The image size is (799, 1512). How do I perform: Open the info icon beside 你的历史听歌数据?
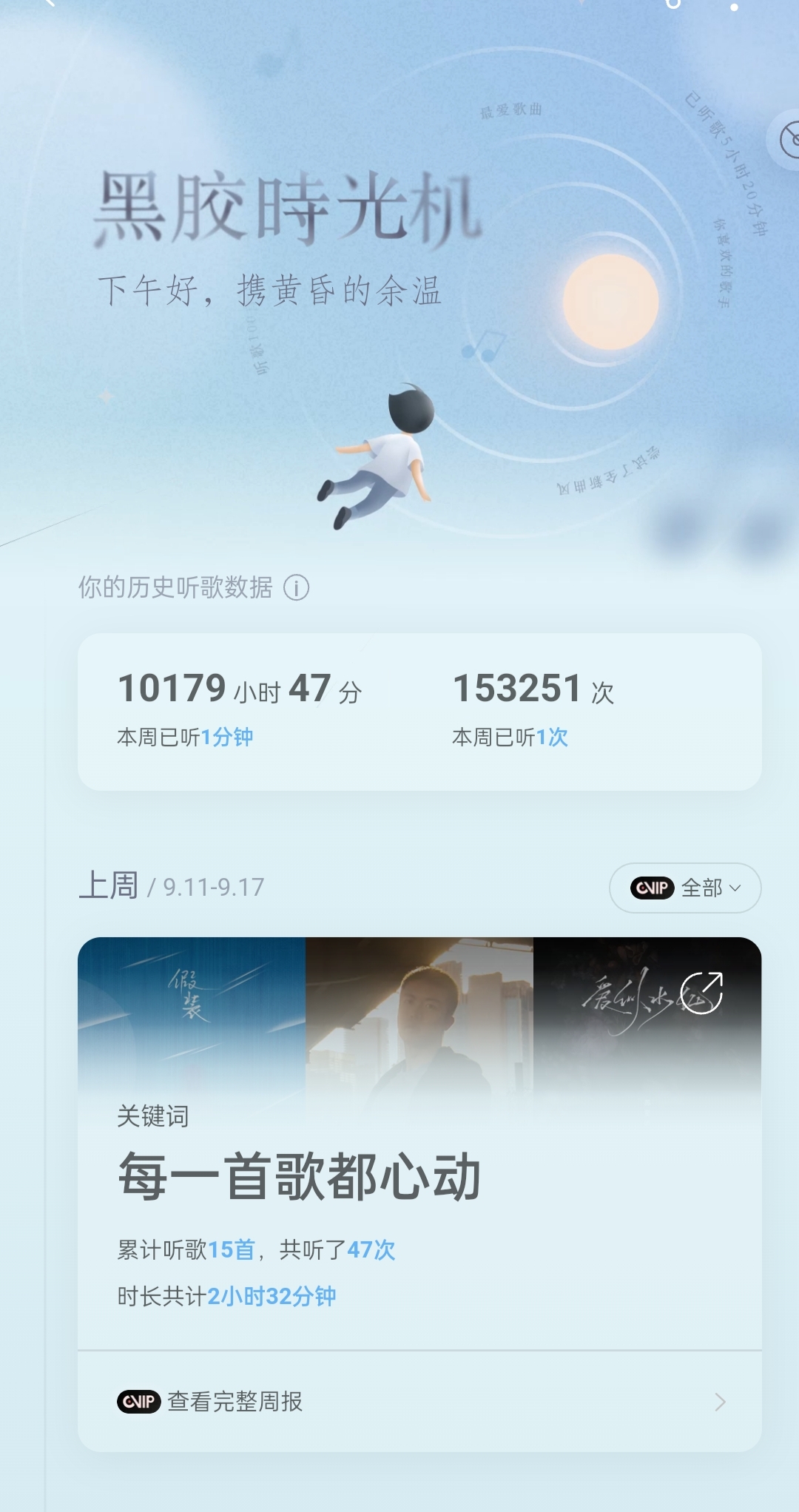click(x=297, y=588)
